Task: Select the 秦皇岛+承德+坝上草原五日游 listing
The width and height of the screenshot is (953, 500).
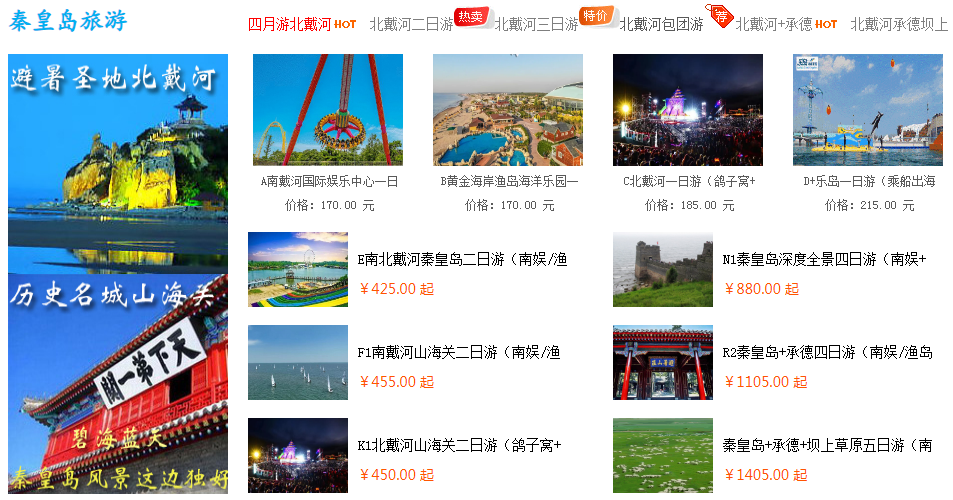Action: [827, 445]
